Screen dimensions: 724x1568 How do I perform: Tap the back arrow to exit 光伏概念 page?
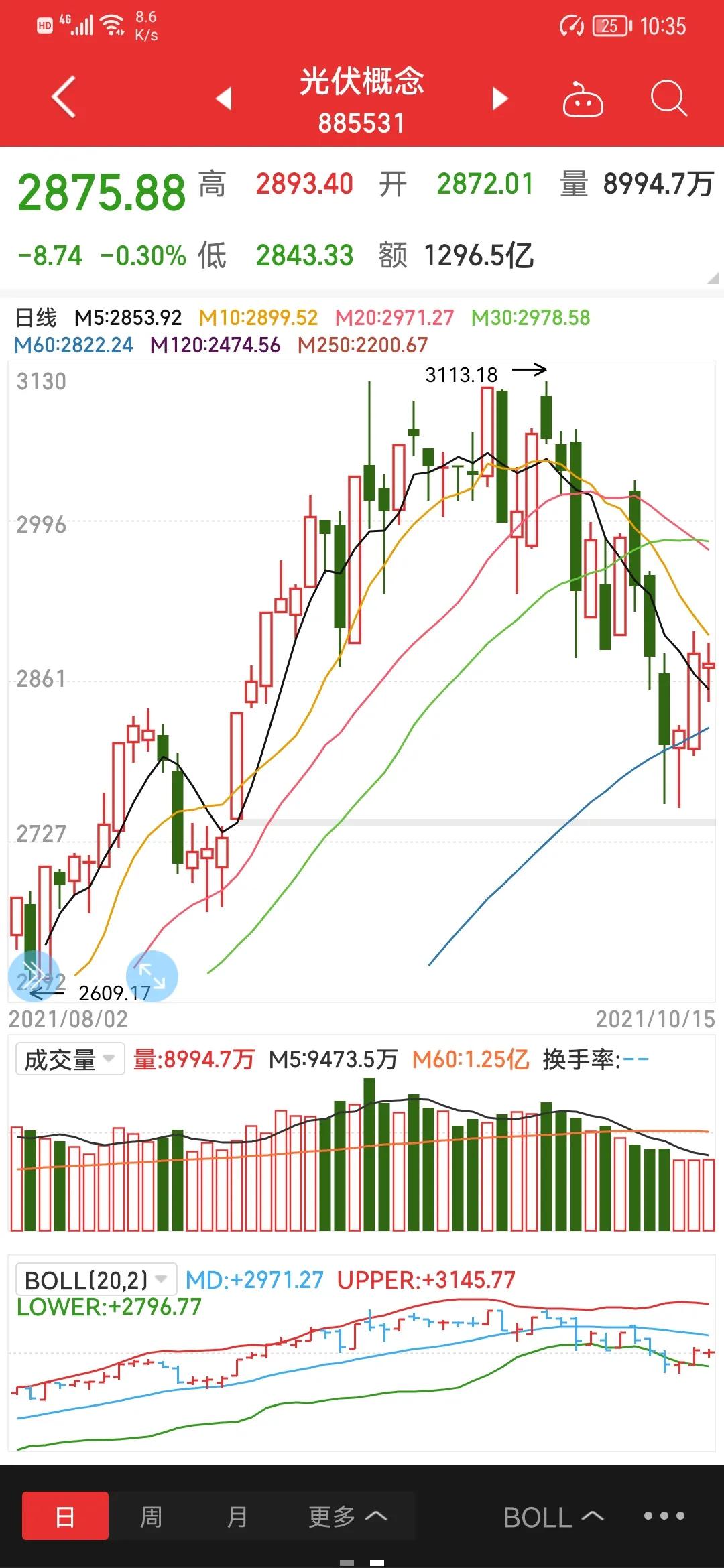[x=64, y=97]
